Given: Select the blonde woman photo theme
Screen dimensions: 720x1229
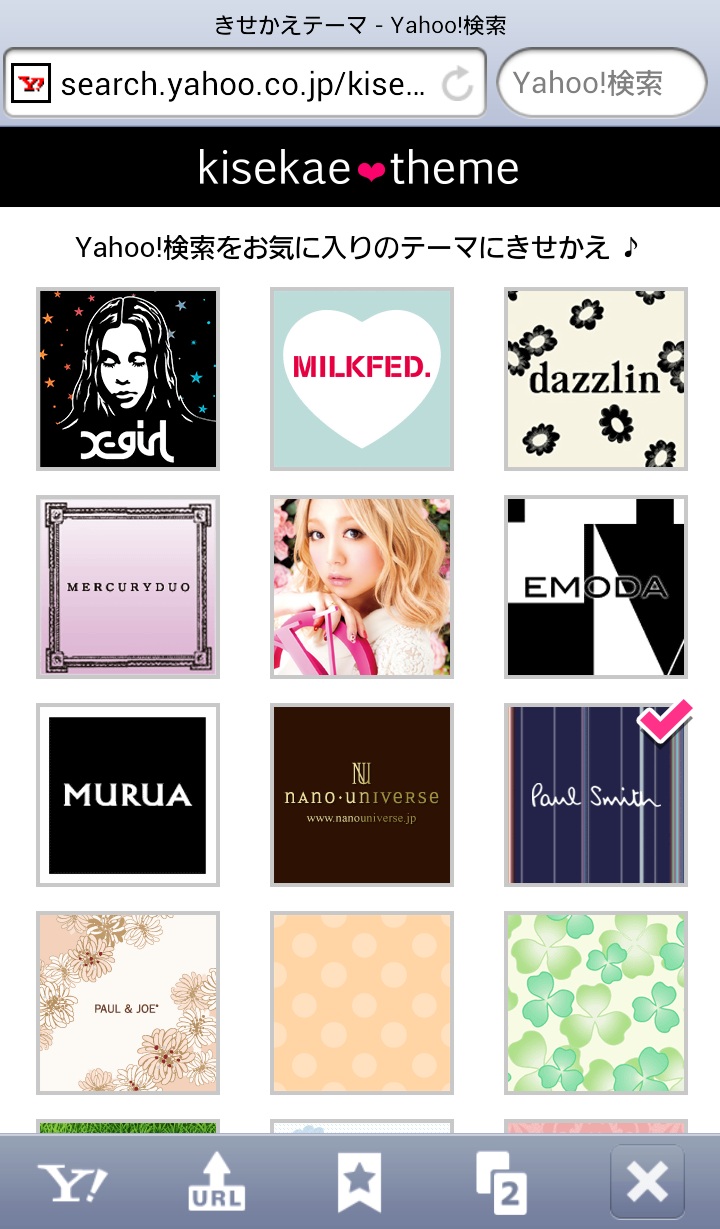Looking at the screenshot, I should 362,587.
